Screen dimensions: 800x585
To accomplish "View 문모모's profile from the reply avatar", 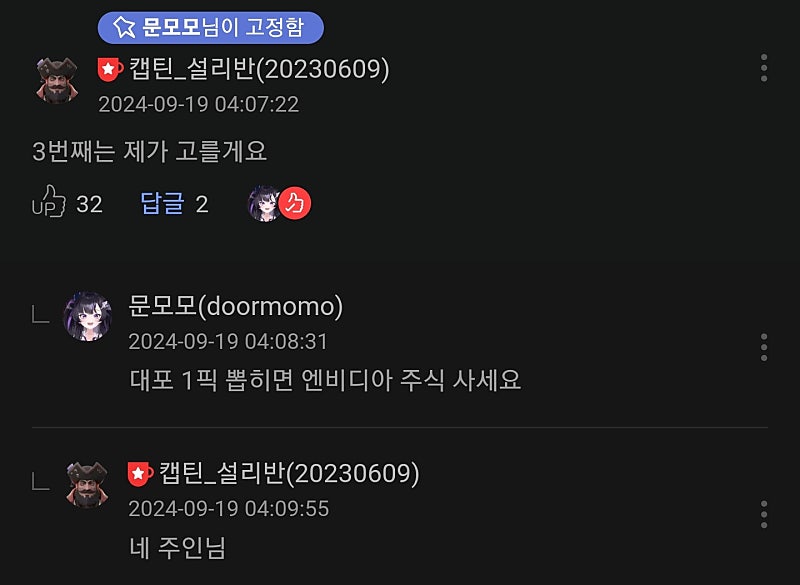I will (x=88, y=317).
